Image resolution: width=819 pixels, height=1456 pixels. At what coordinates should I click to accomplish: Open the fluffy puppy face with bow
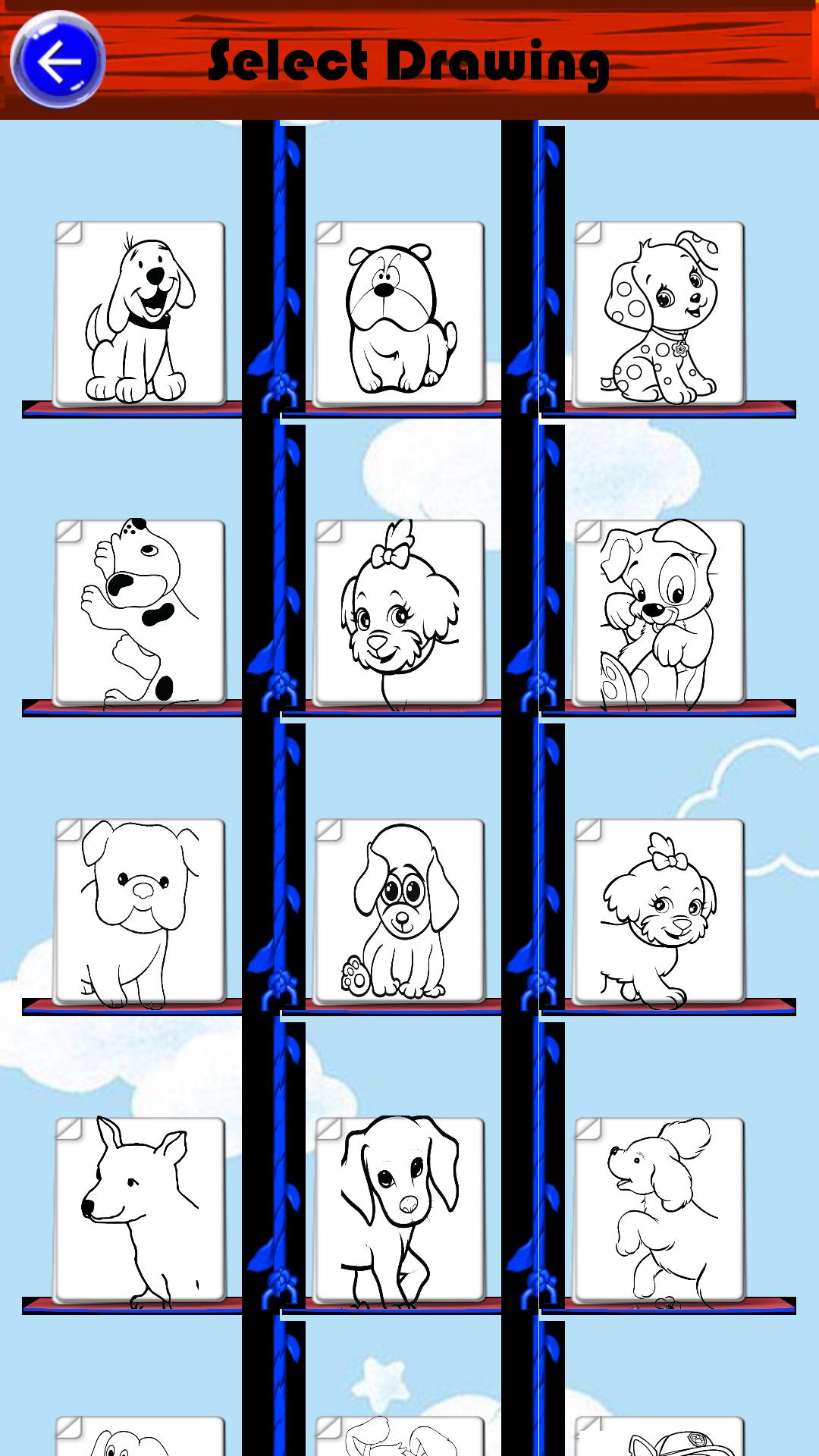pyautogui.click(x=399, y=613)
